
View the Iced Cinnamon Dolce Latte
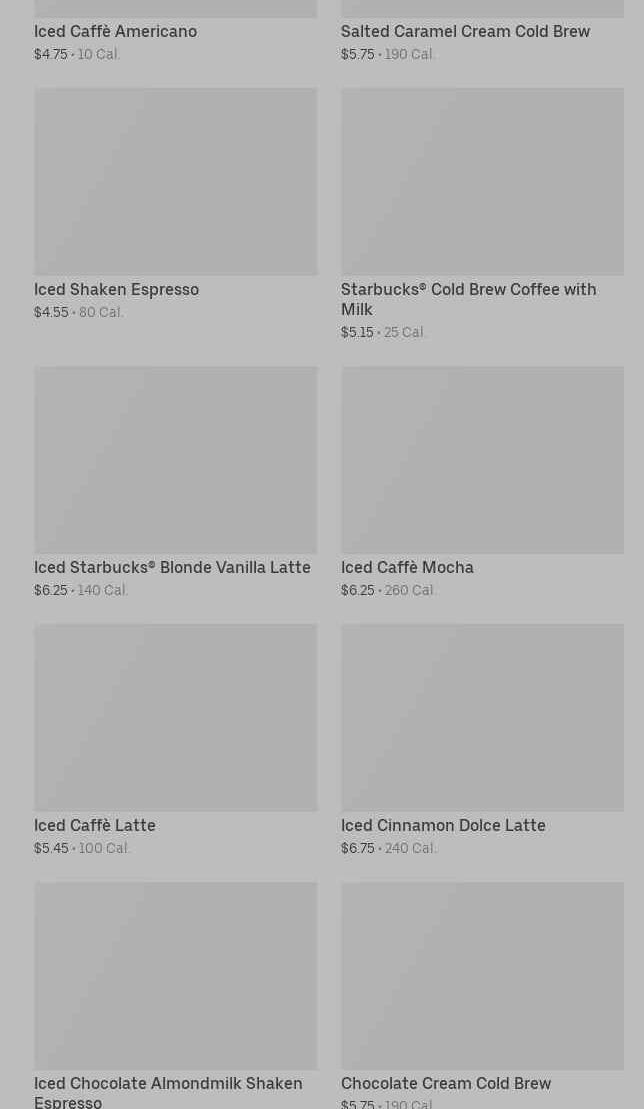482,740
